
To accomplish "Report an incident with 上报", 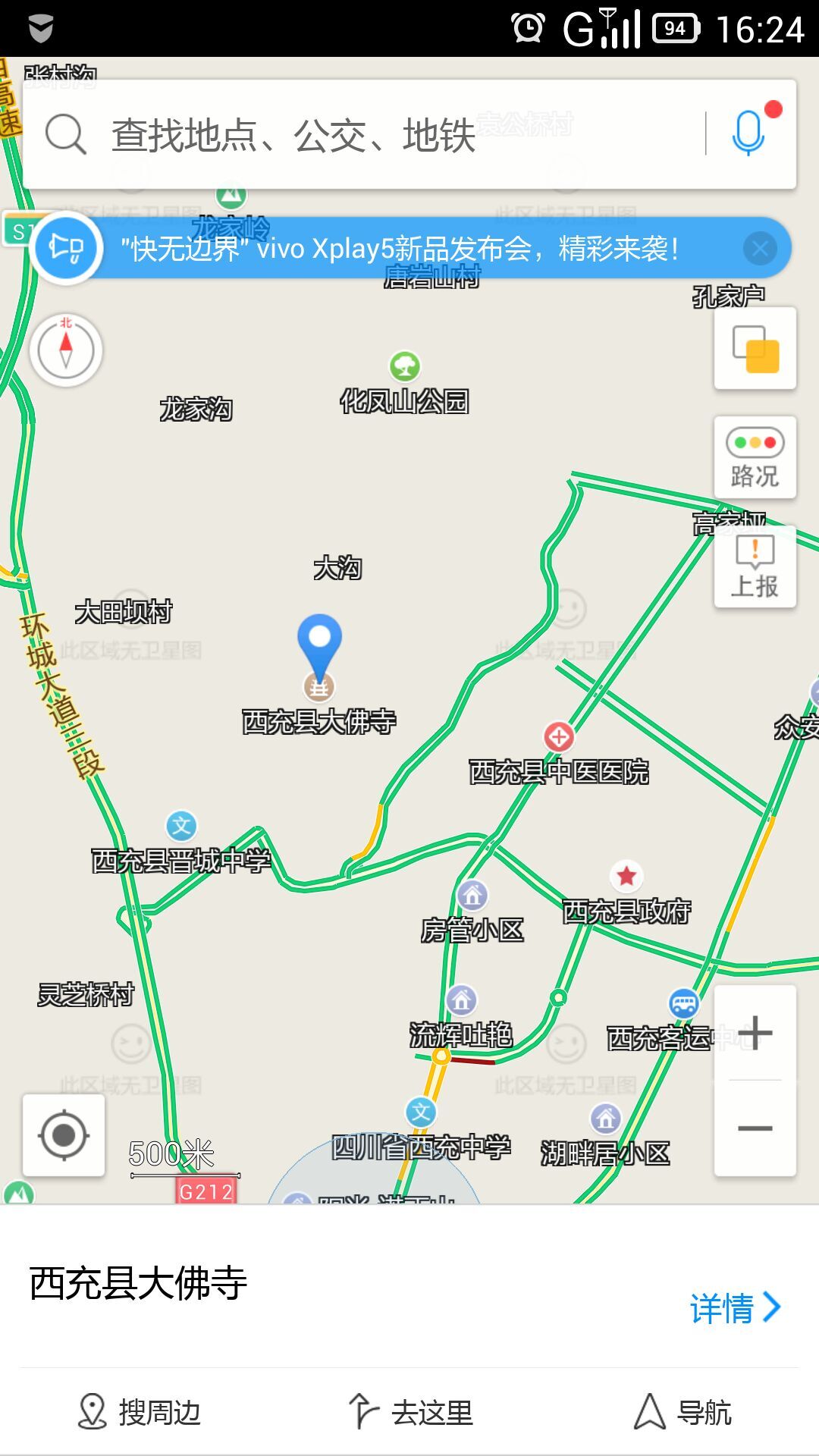I will point(755,566).
